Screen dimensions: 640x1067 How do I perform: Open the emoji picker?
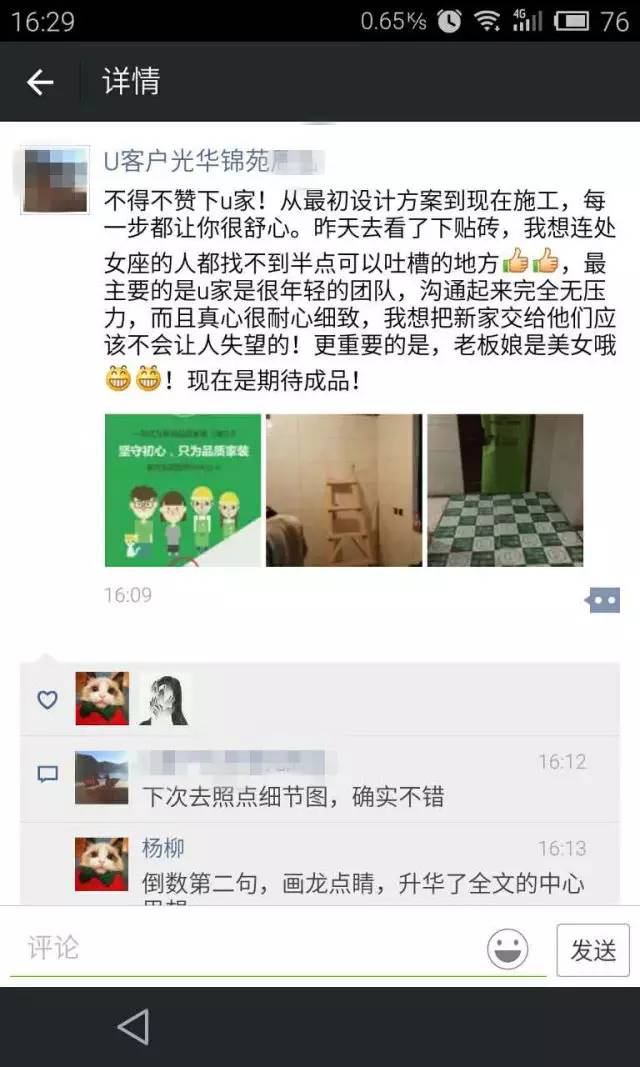click(x=508, y=949)
